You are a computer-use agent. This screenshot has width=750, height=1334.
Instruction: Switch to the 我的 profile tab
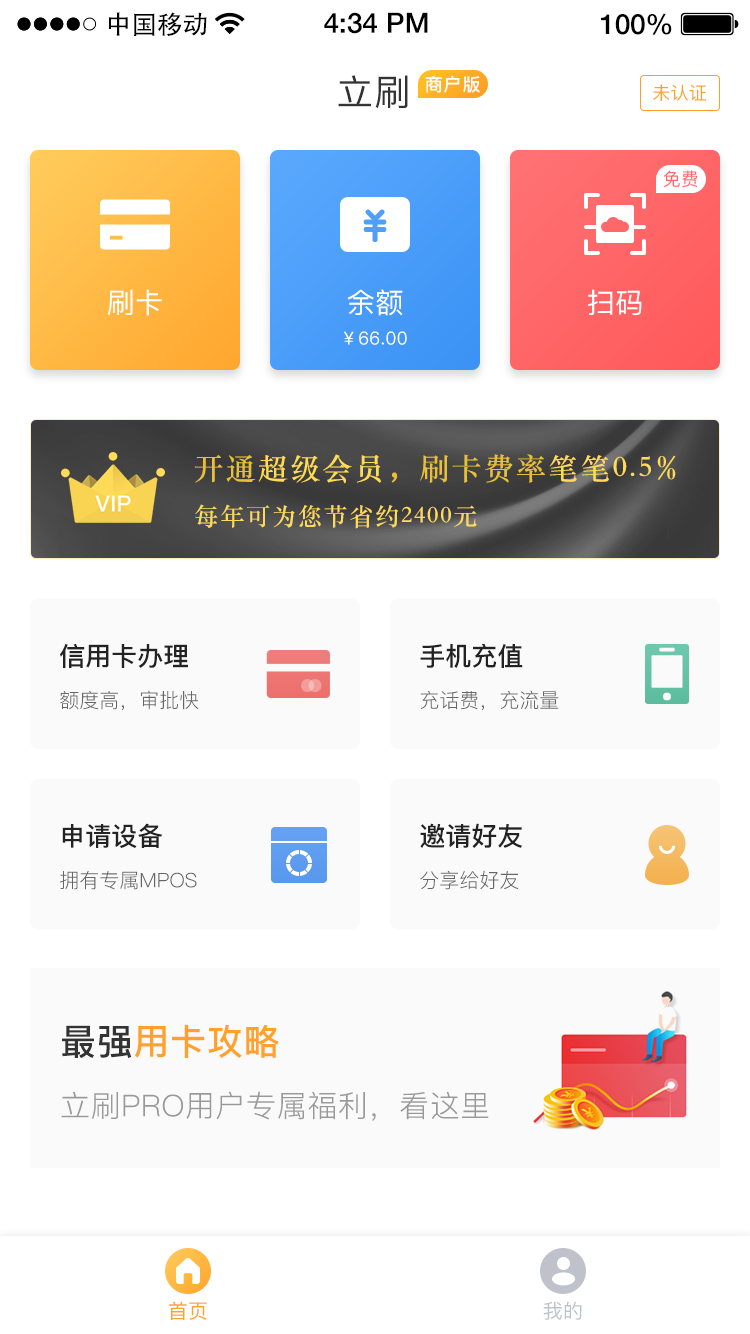tap(563, 1285)
